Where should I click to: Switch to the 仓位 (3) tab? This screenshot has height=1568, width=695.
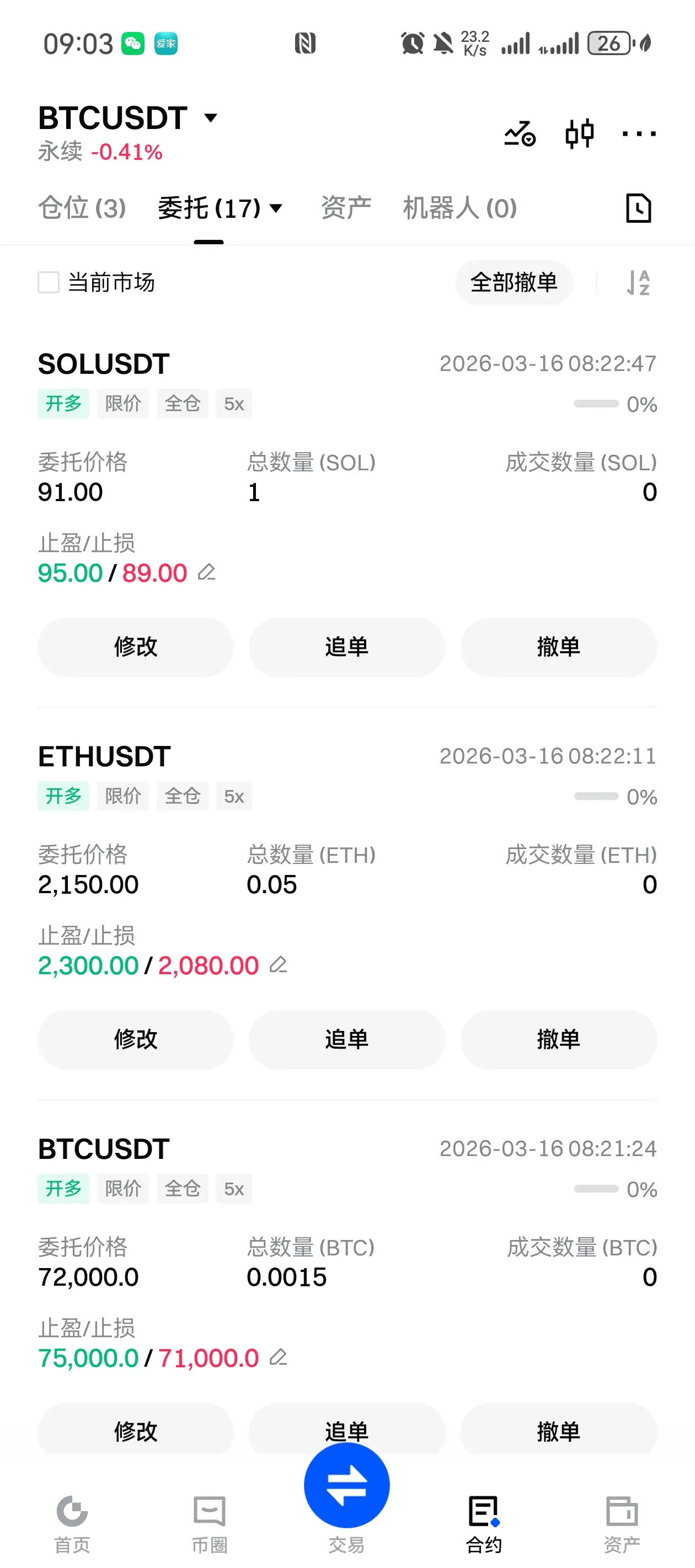coord(82,208)
